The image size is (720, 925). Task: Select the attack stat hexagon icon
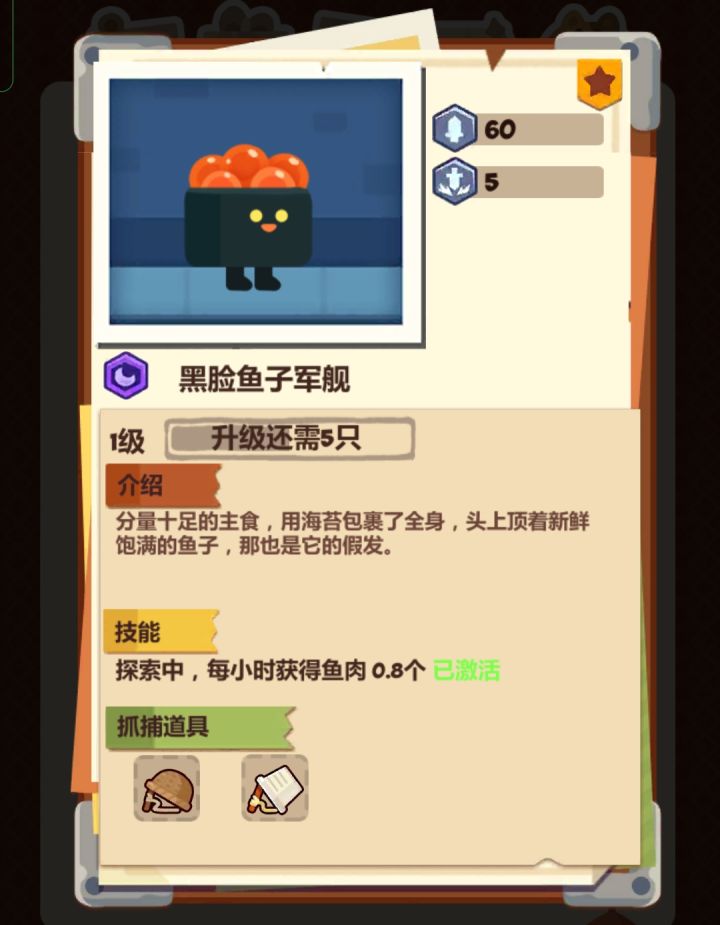[456, 129]
